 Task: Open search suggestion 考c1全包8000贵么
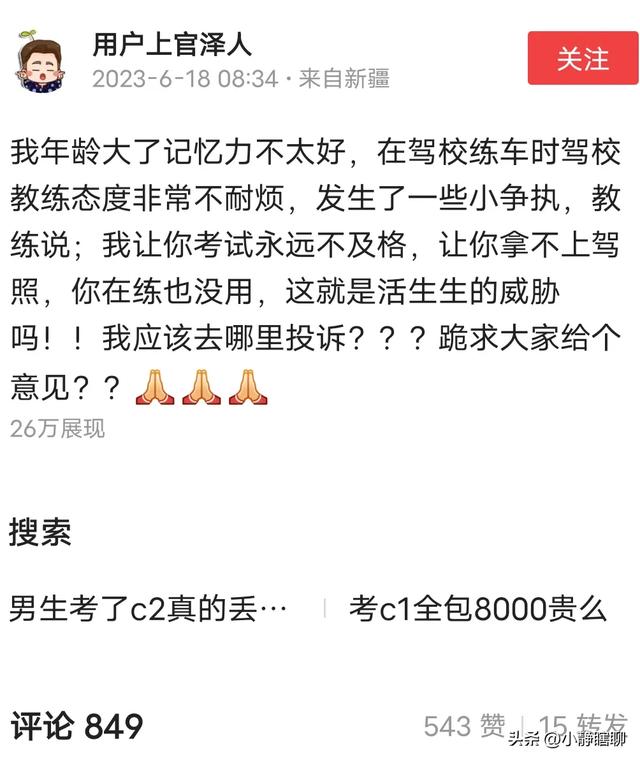pyautogui.click(x=478, y=609)
